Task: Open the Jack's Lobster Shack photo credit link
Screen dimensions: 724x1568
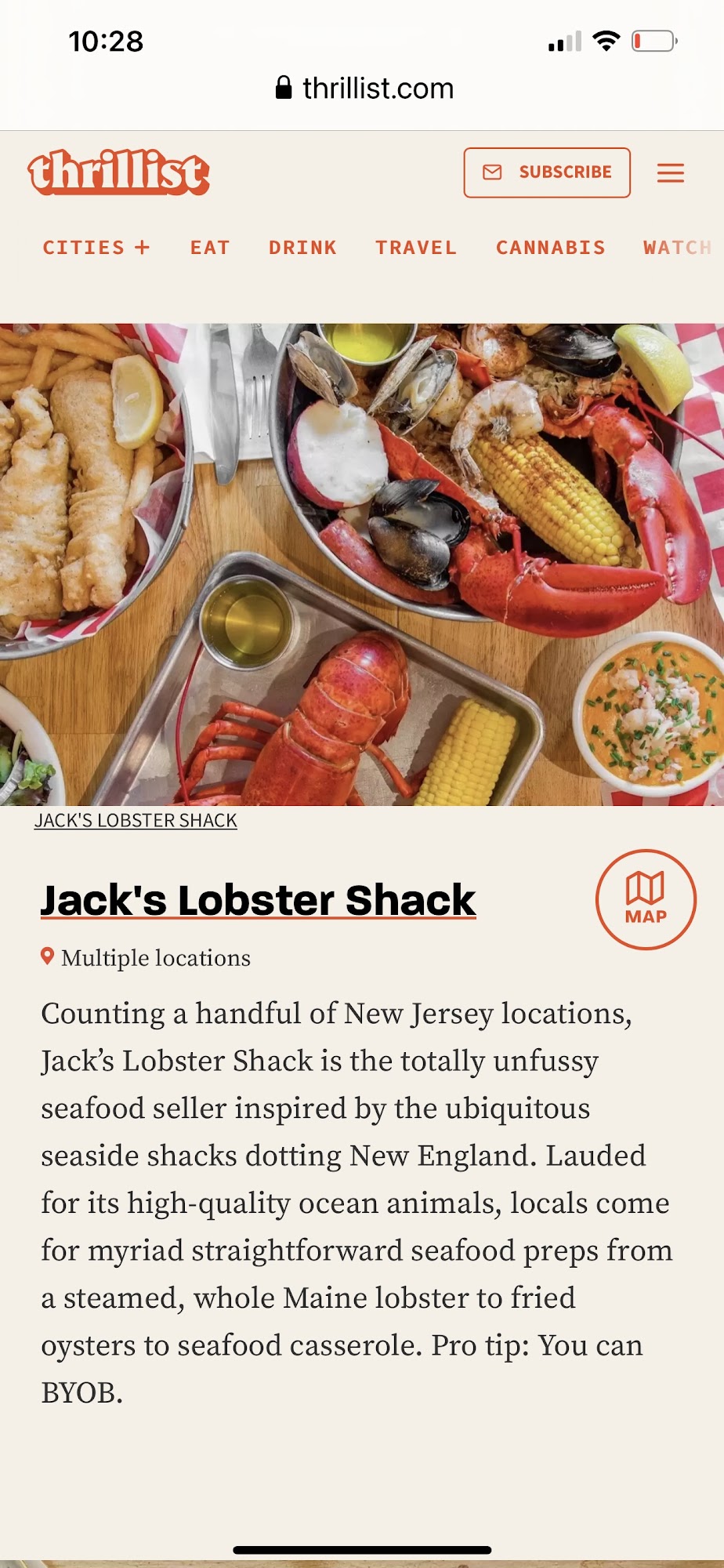Action: (x=136, y=821)
